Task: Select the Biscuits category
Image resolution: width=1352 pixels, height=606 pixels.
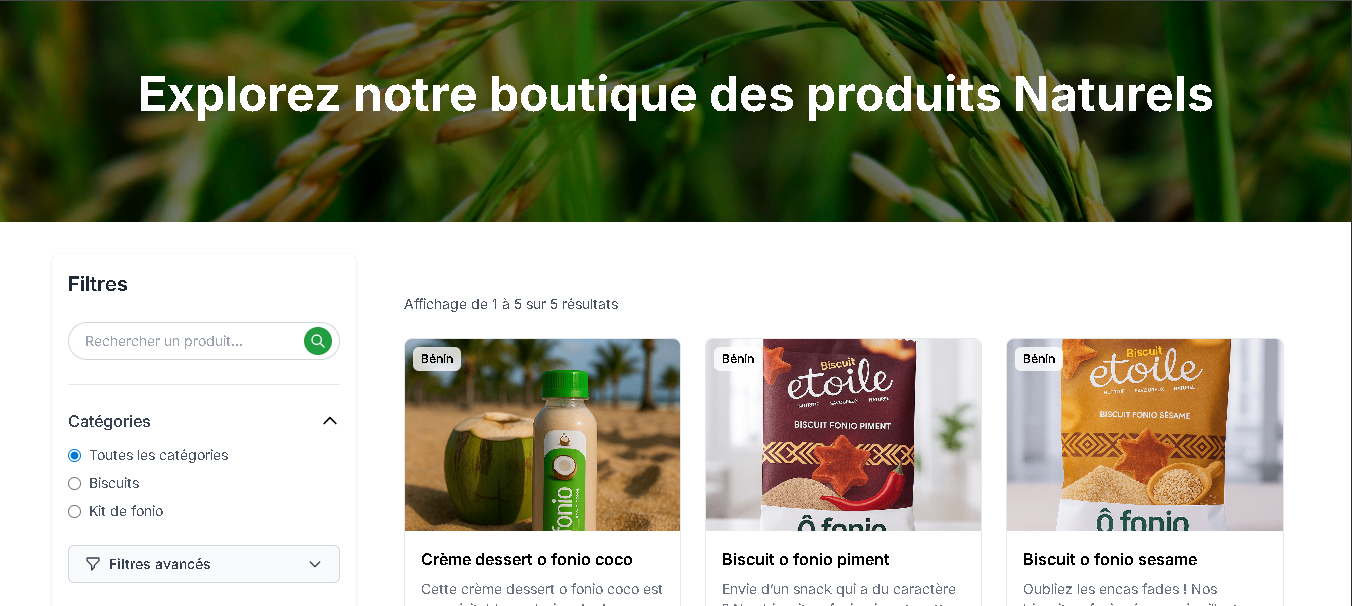Action: [75, 483]
